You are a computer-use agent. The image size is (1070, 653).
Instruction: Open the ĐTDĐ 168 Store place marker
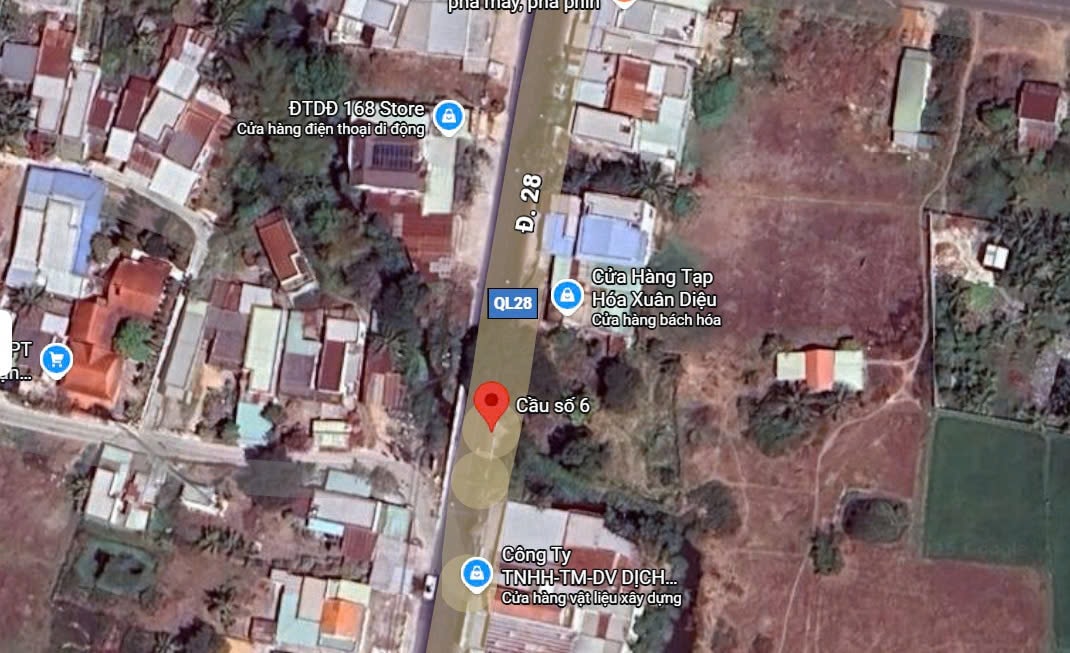pos(449,115)
